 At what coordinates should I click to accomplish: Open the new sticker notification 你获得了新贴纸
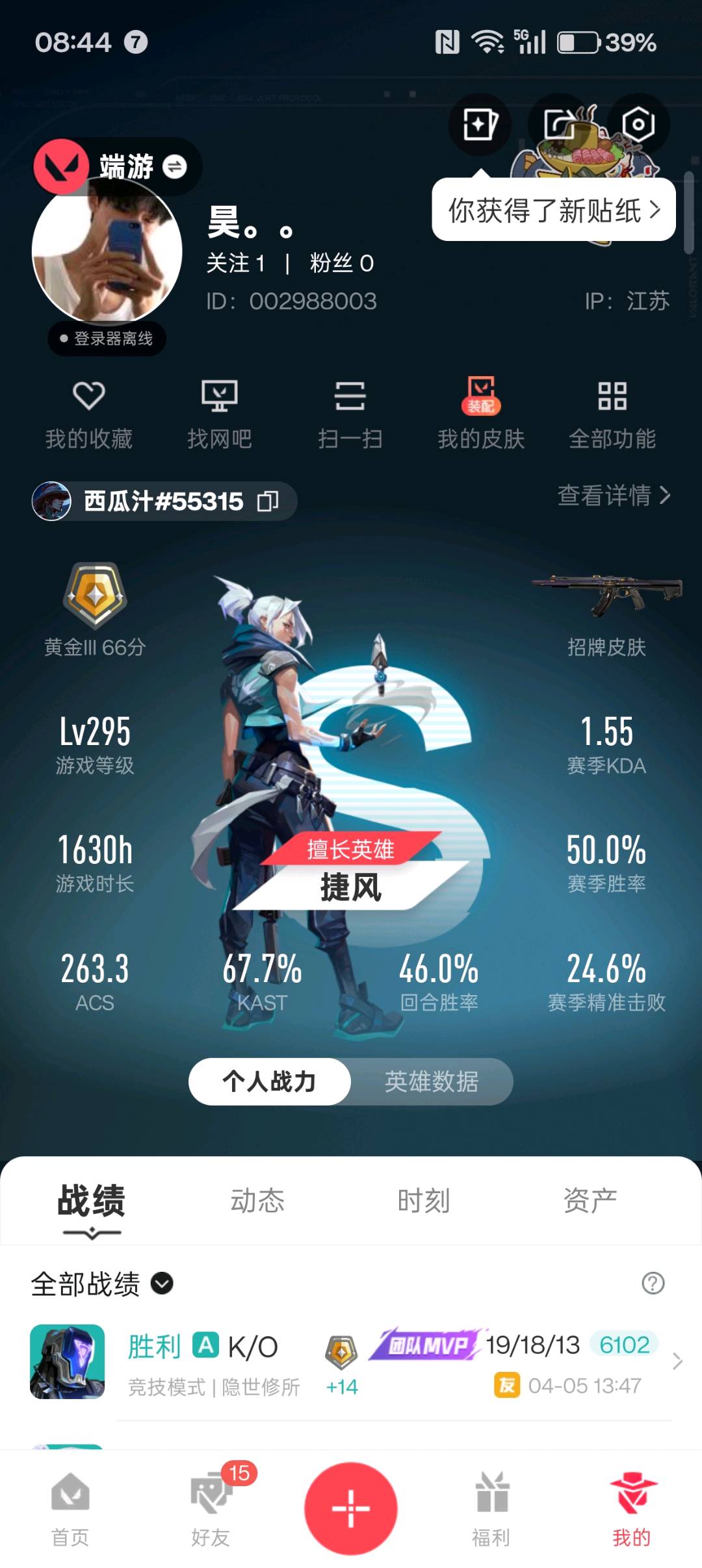click(553, 210)
